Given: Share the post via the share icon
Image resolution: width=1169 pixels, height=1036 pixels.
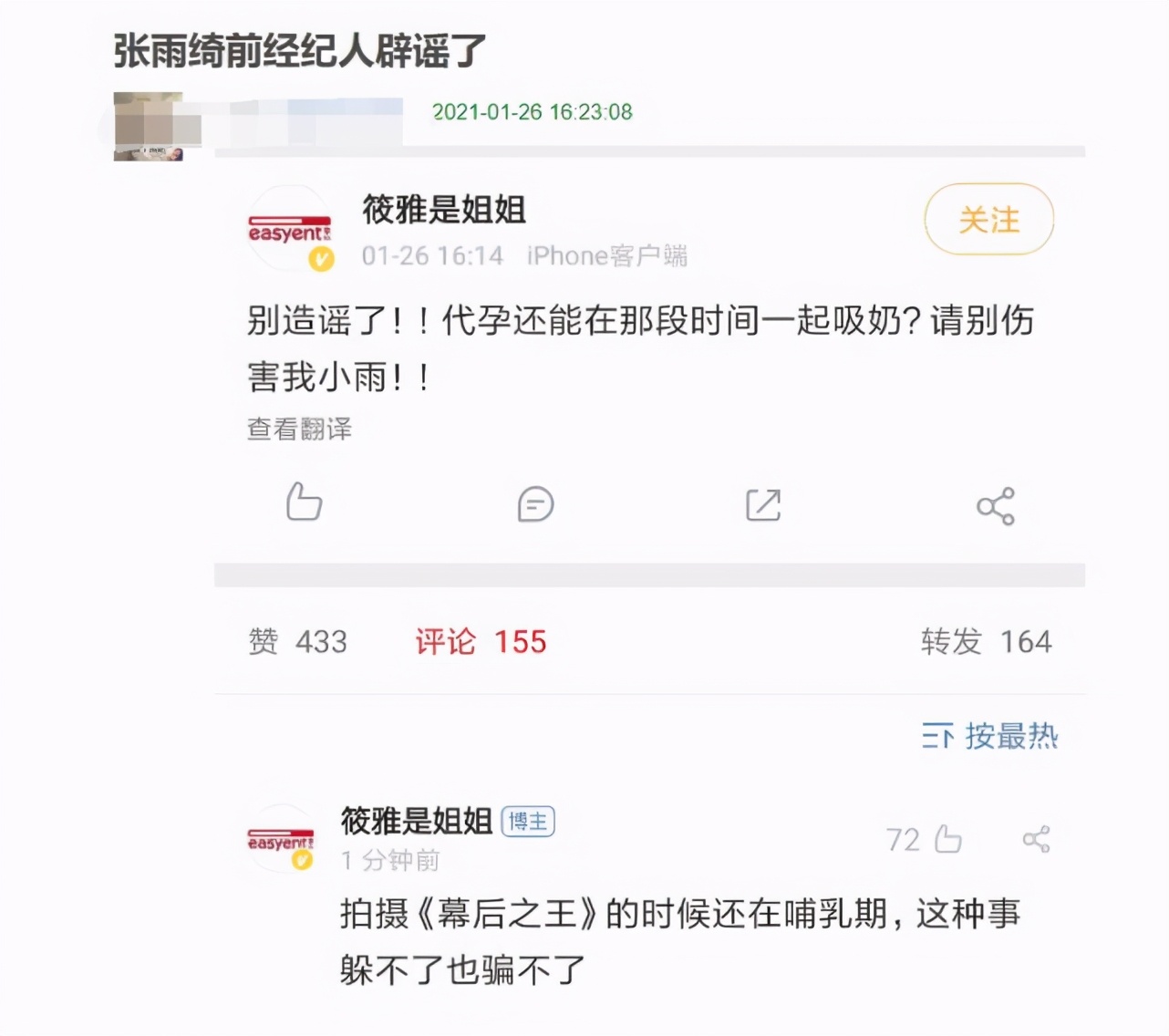Looking at the screenshot, I should 995,506.
